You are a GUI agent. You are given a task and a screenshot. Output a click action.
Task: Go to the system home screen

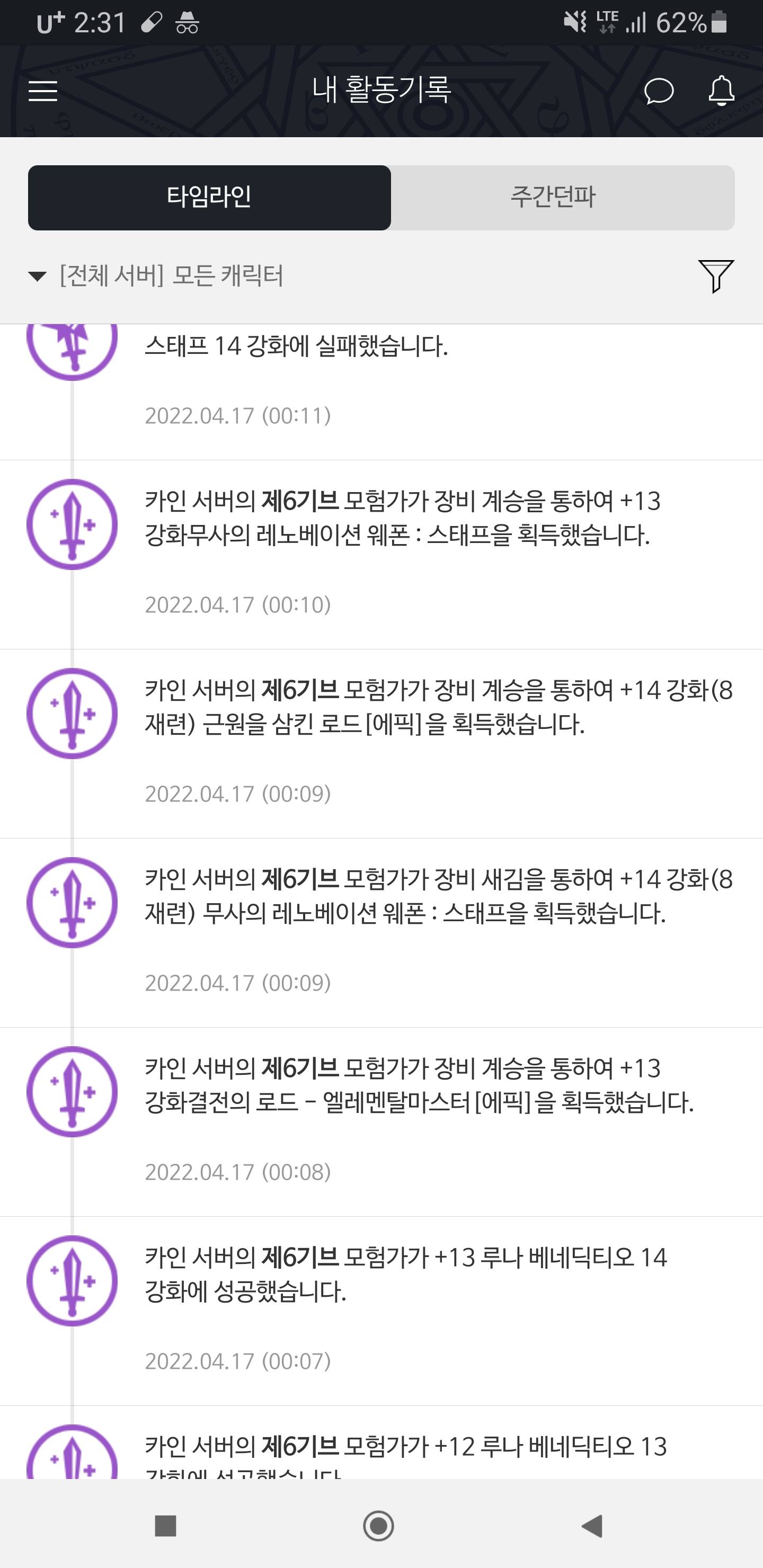[x=379, y=1526]
